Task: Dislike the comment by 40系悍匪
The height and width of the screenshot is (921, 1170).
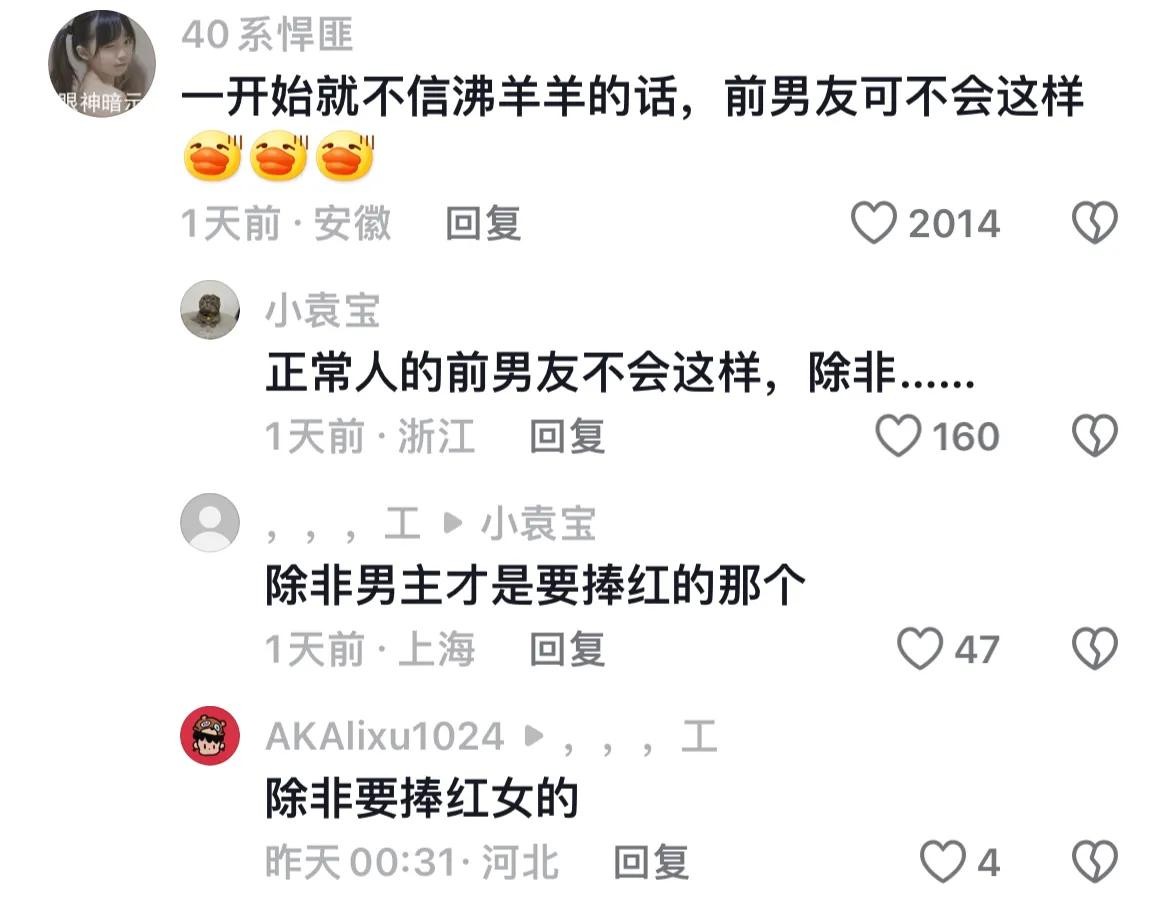Action: (x=1094, y=223)
